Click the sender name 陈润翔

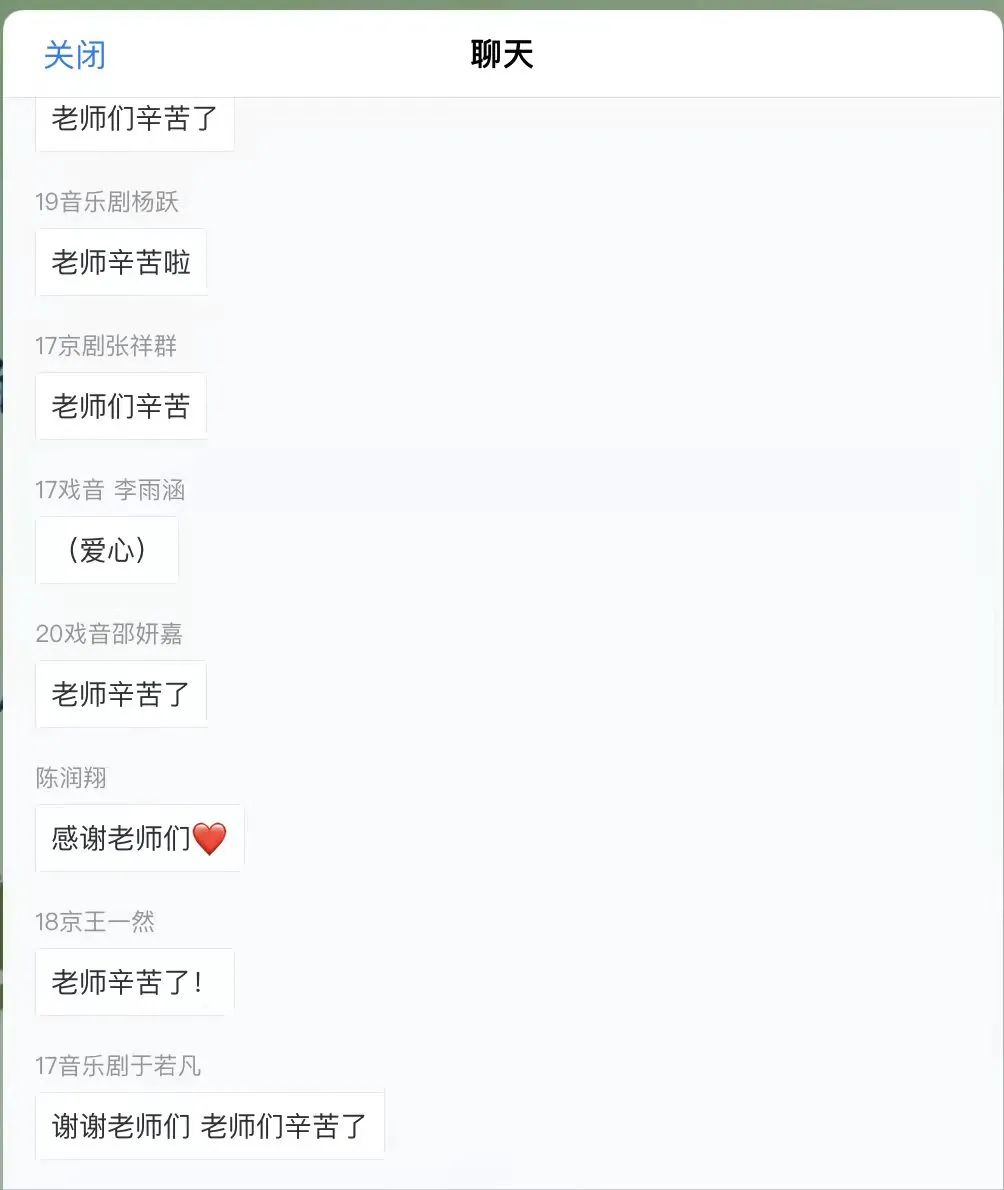tap(71, 778)
